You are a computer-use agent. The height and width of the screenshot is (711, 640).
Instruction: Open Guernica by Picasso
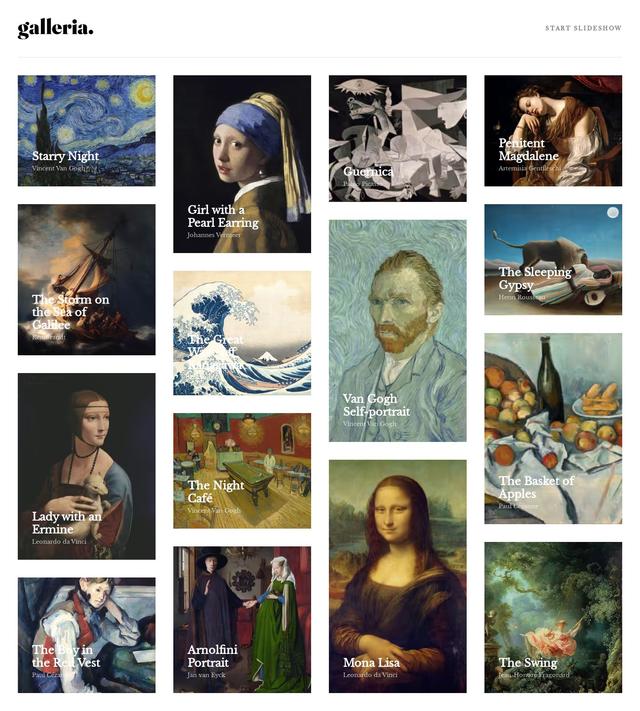click(x=397, y=138)
